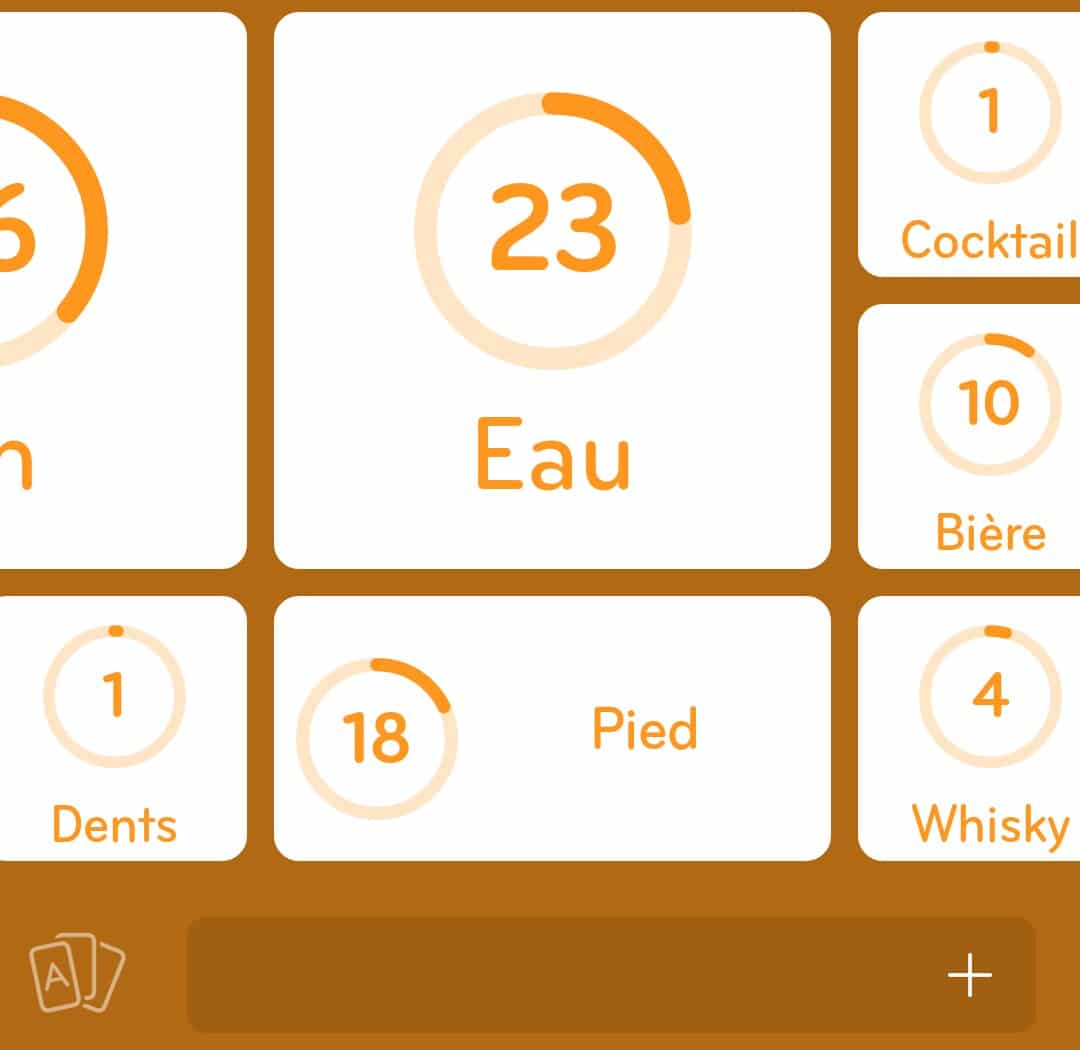This screenshot has height=1050, width=1080.
Task: Open the Whisky card
Action: point(970,728)
